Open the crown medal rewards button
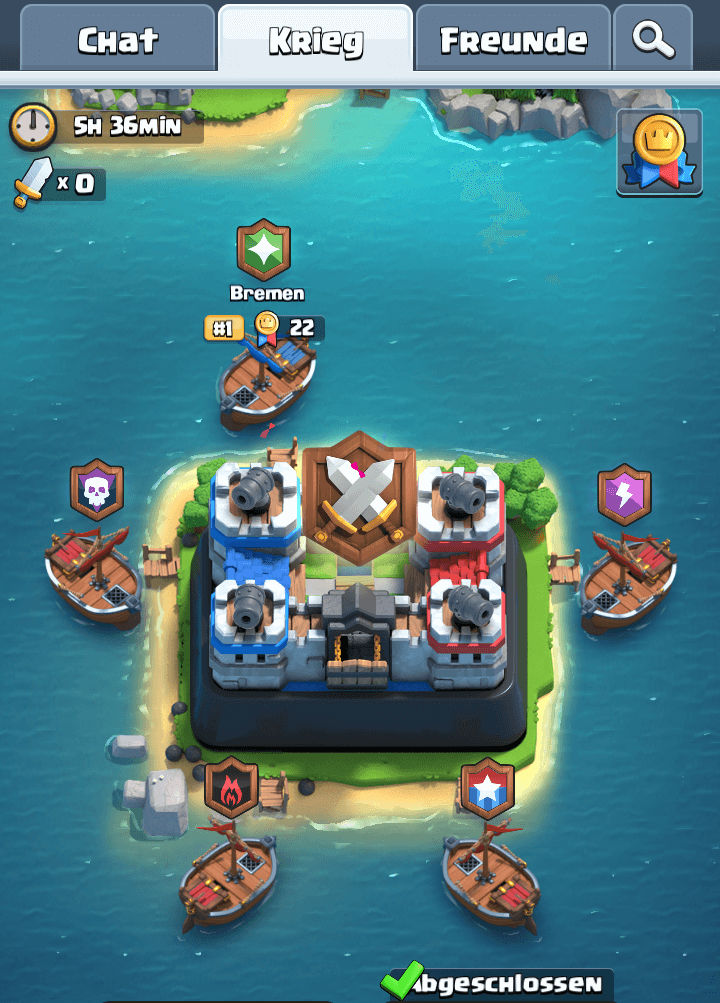Screen dimensions: 720x1003 [659, 153]
